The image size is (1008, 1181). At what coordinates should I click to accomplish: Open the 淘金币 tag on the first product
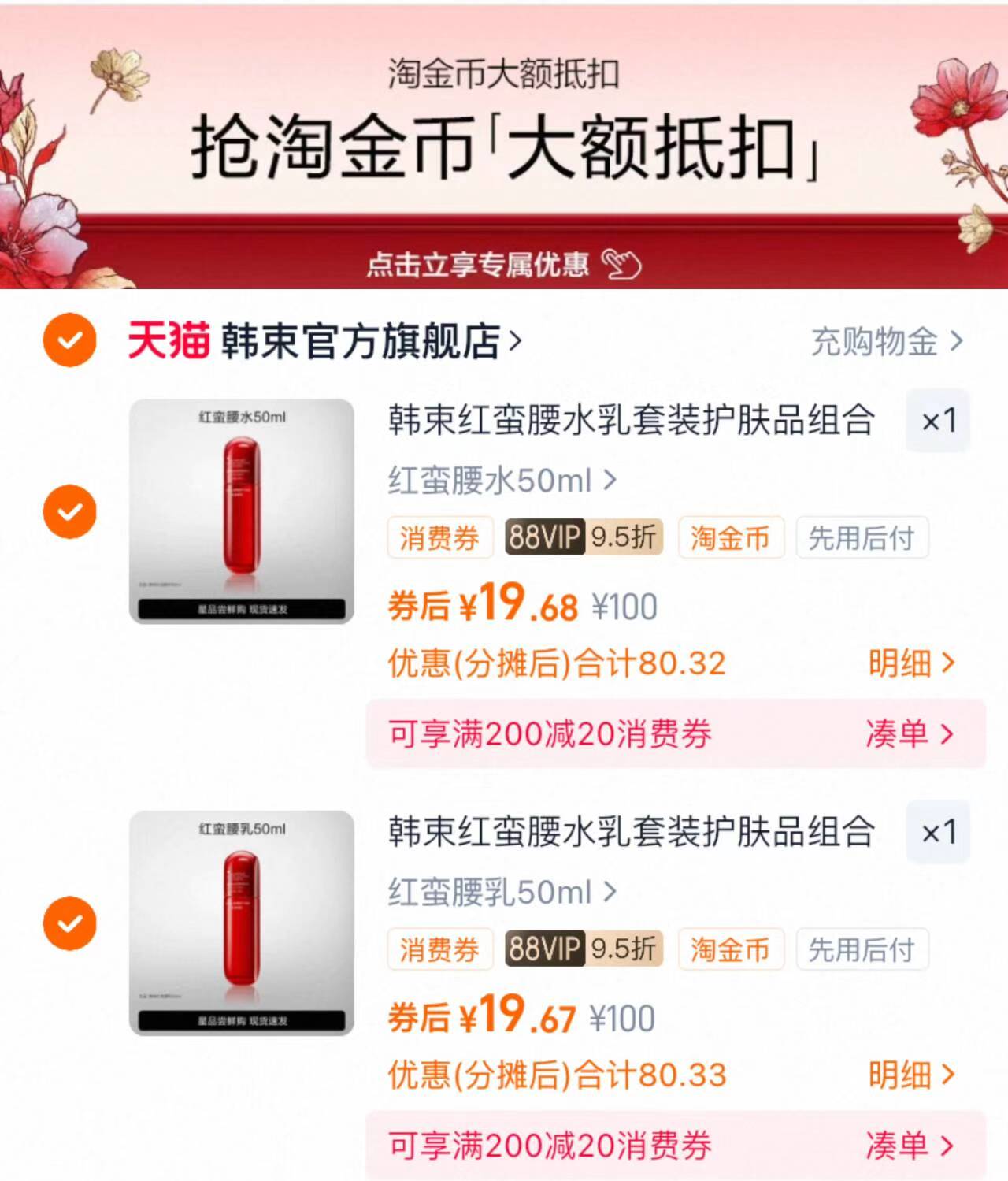tap(731, 537)
